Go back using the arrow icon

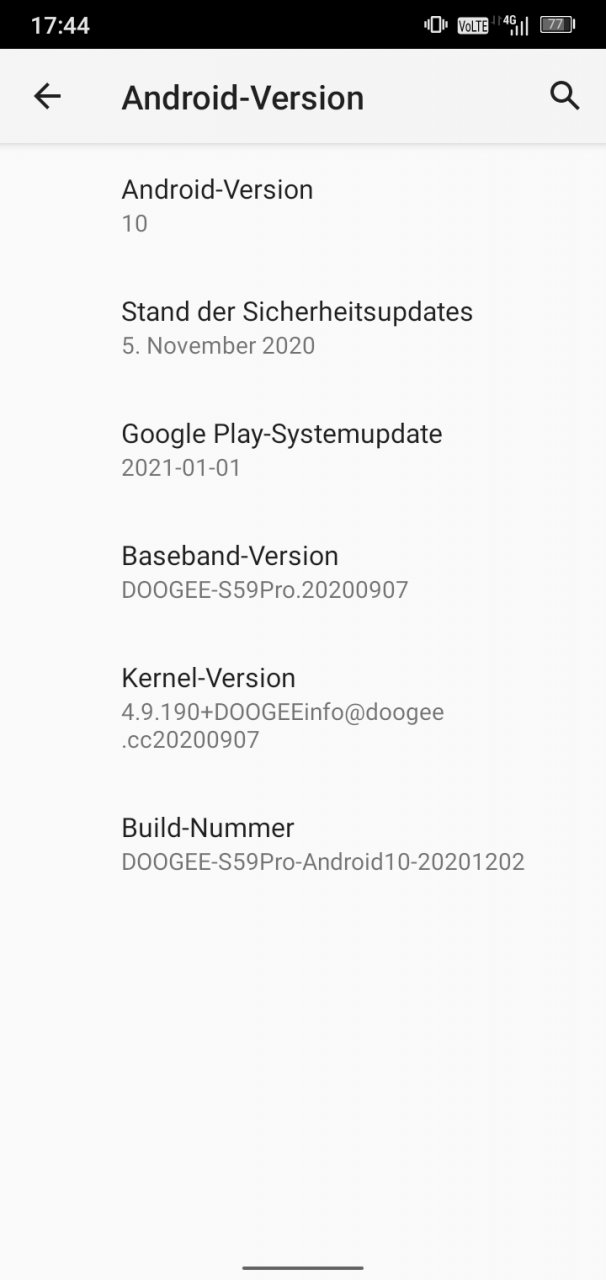47,96
